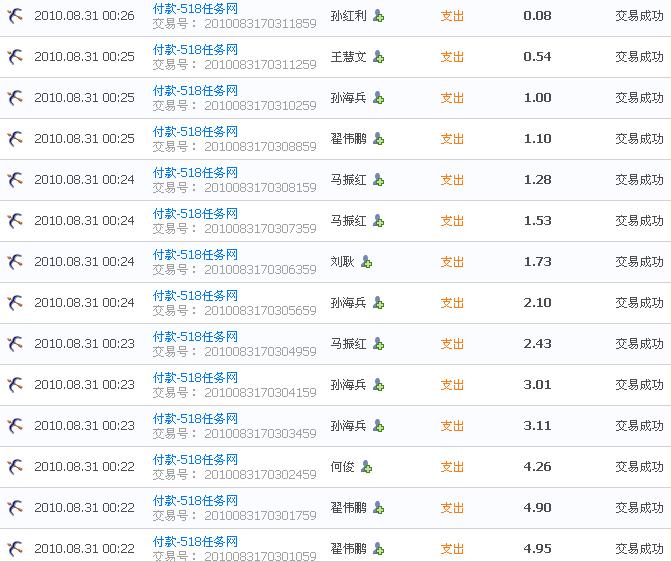Open payment link for transaction ending 308859
Image resolution: width=671 pixels, height=562 pixels.
(195, 132)
